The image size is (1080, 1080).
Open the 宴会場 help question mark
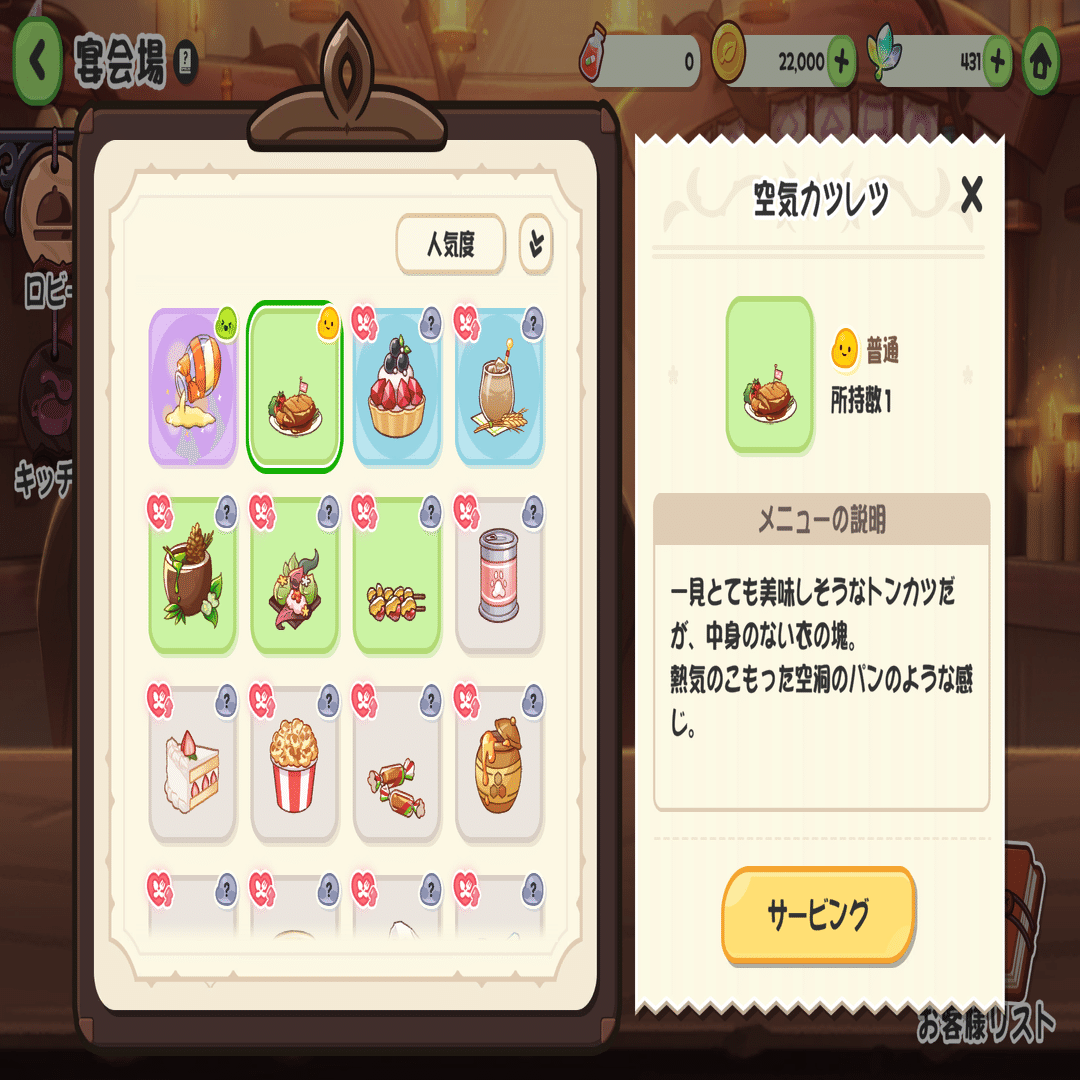(x=185, y=62)
